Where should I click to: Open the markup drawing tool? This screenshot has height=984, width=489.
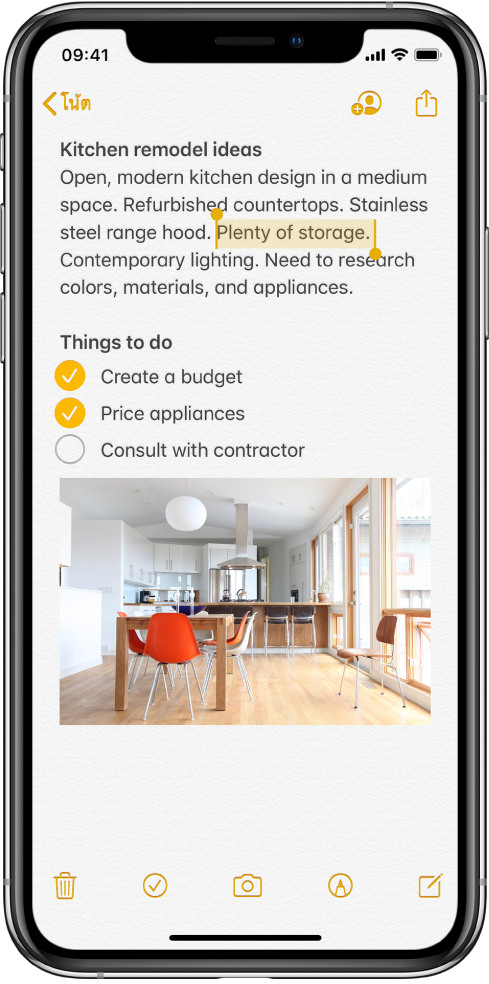pos(340,885)
